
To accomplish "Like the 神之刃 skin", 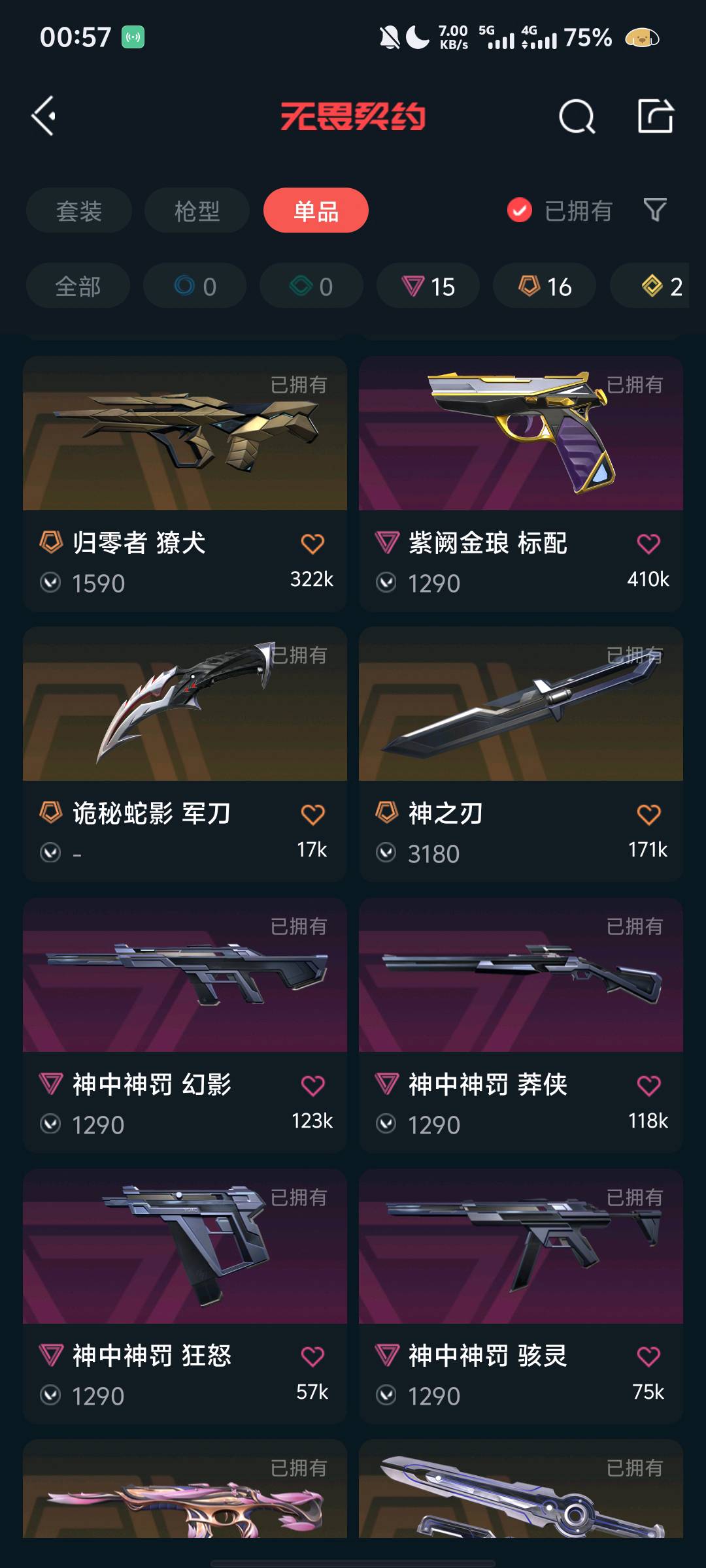I will [648, 815].
